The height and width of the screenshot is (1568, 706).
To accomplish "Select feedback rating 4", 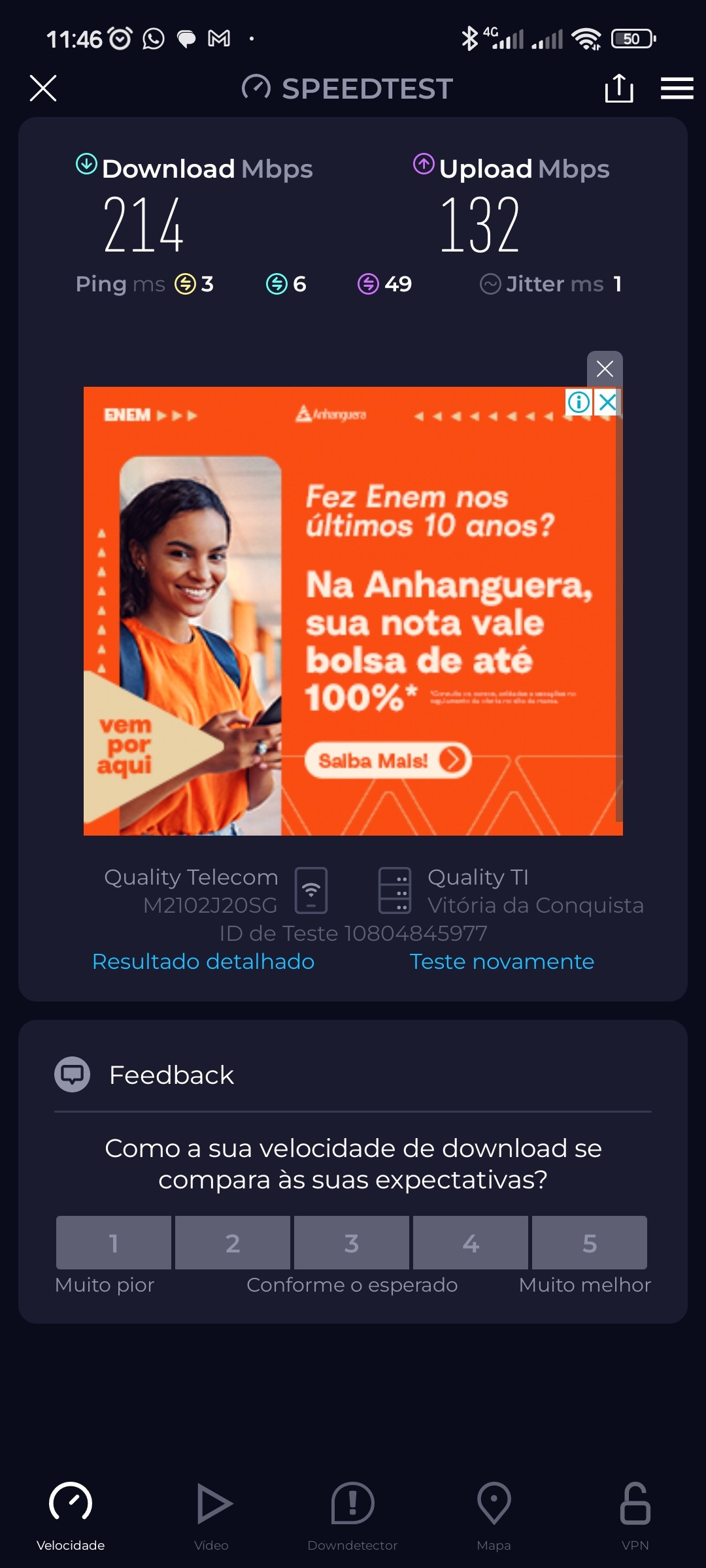I will [471, 1243].
